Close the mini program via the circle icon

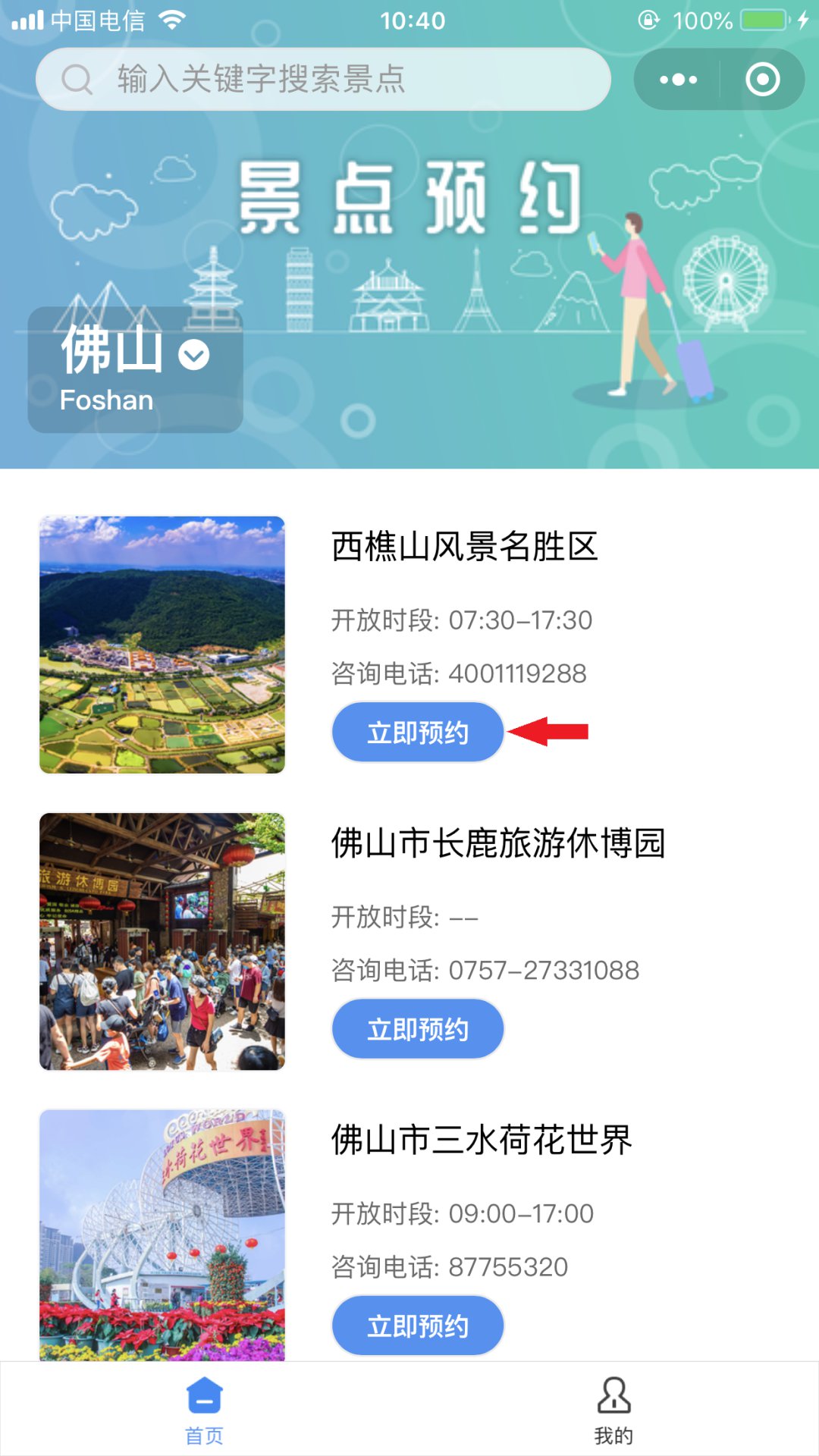(x=762, y=80)
